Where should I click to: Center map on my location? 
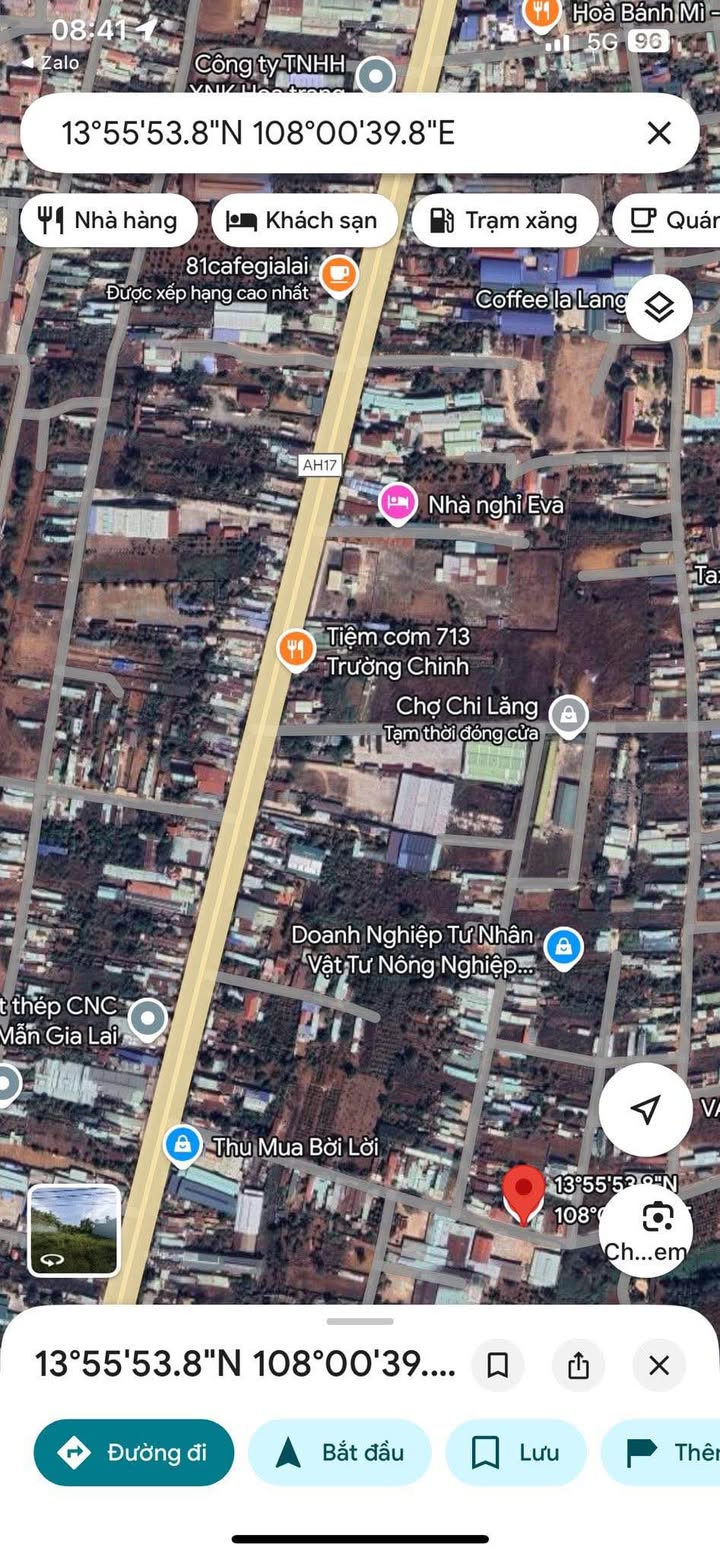(645, 1109)
